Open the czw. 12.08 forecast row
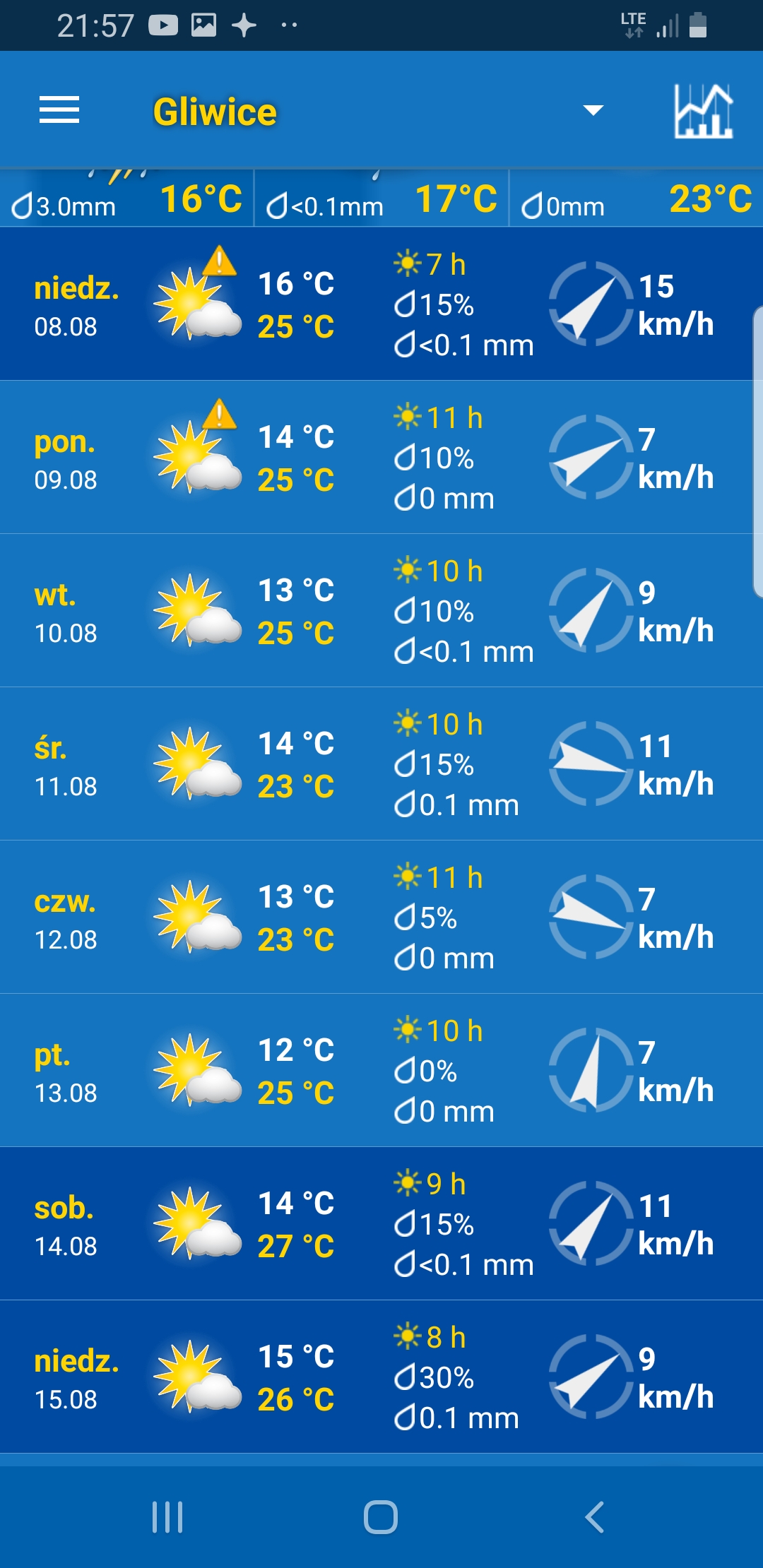 (x=381, y=917)
